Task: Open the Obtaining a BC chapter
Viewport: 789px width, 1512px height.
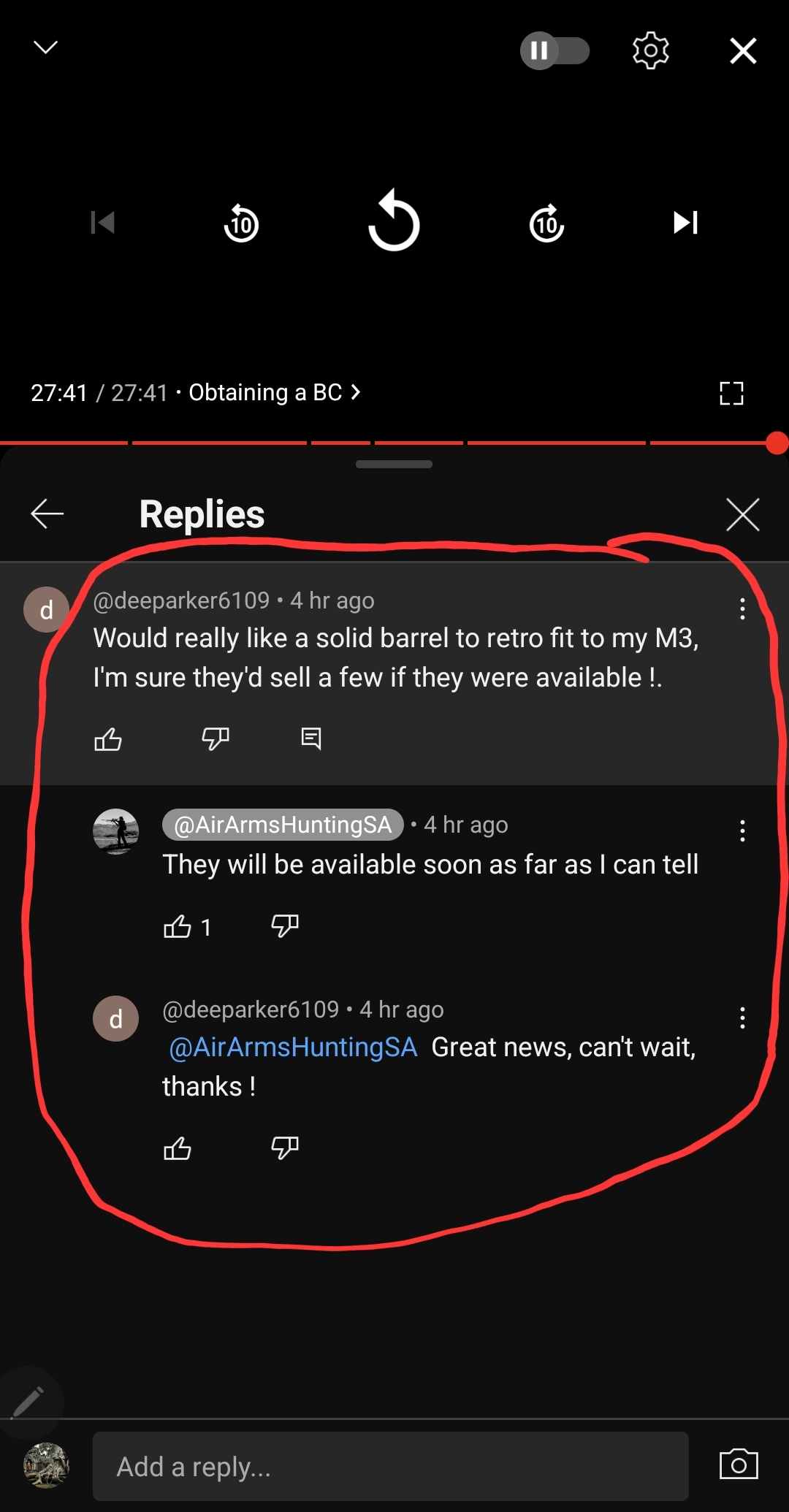Action: [274, 393]
